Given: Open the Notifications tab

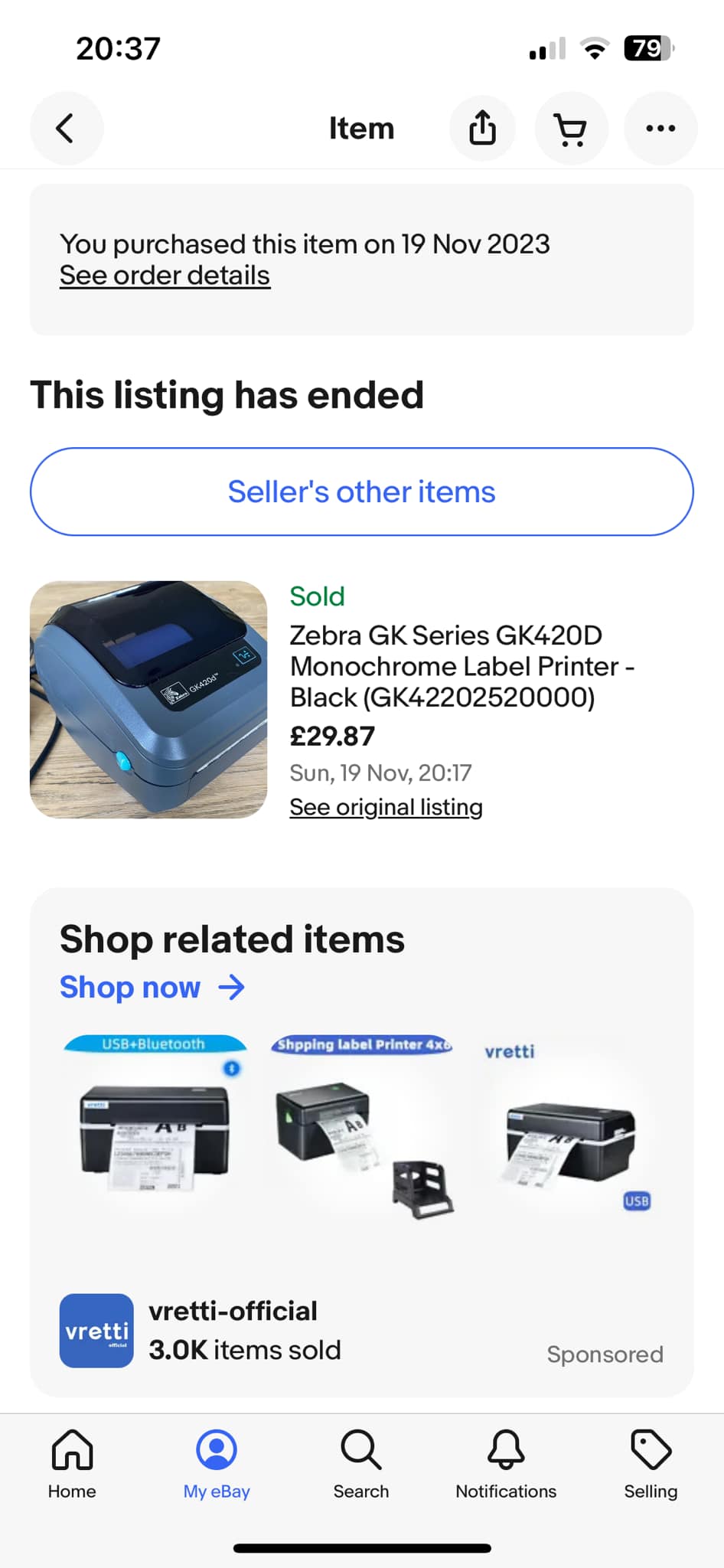Looking at the screenshot, I should pos(506,1464).
